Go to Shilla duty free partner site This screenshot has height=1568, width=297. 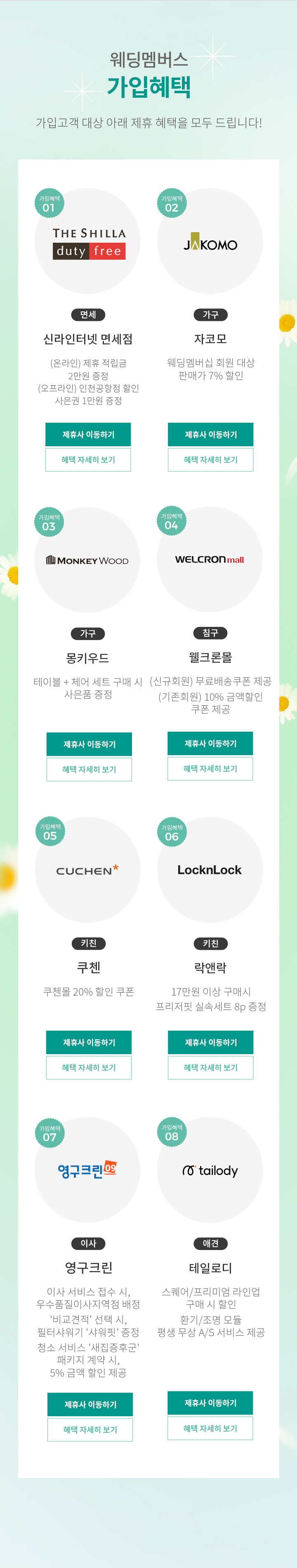click(87, 434)
